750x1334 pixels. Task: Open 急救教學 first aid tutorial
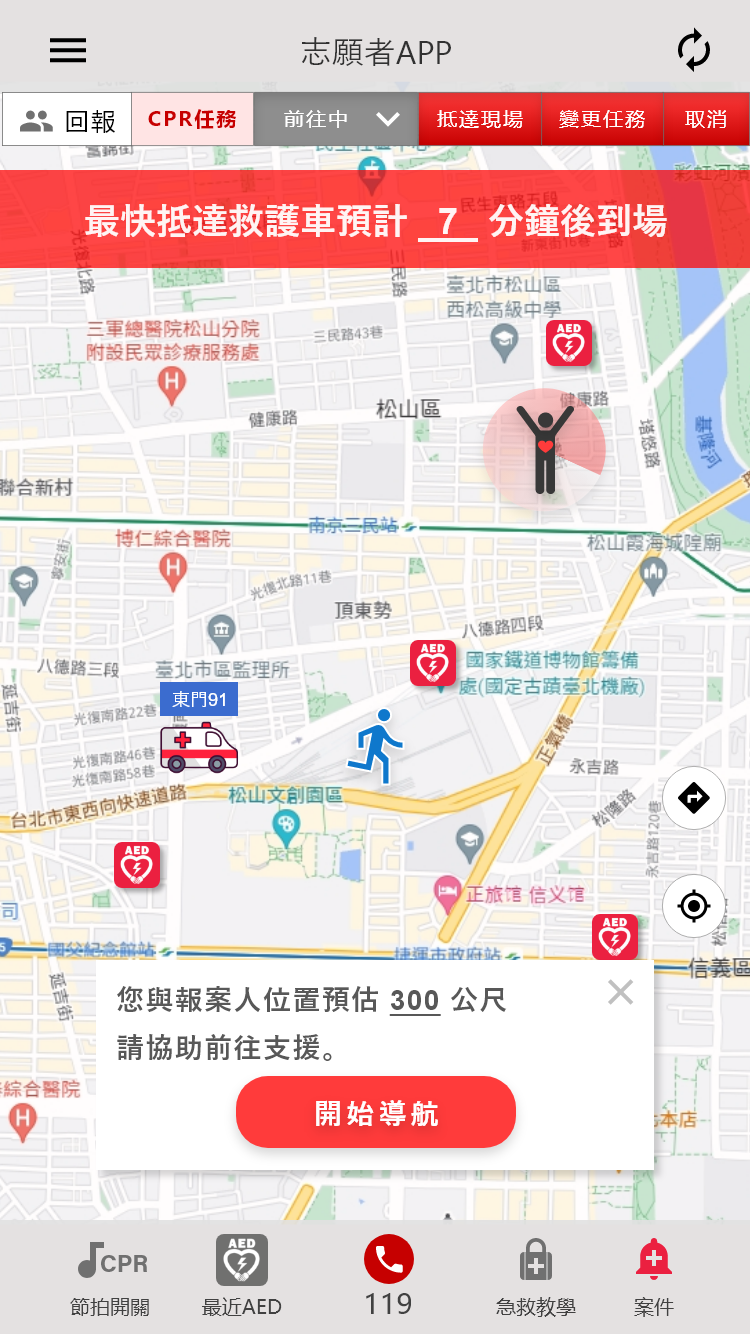(536, 1277)
